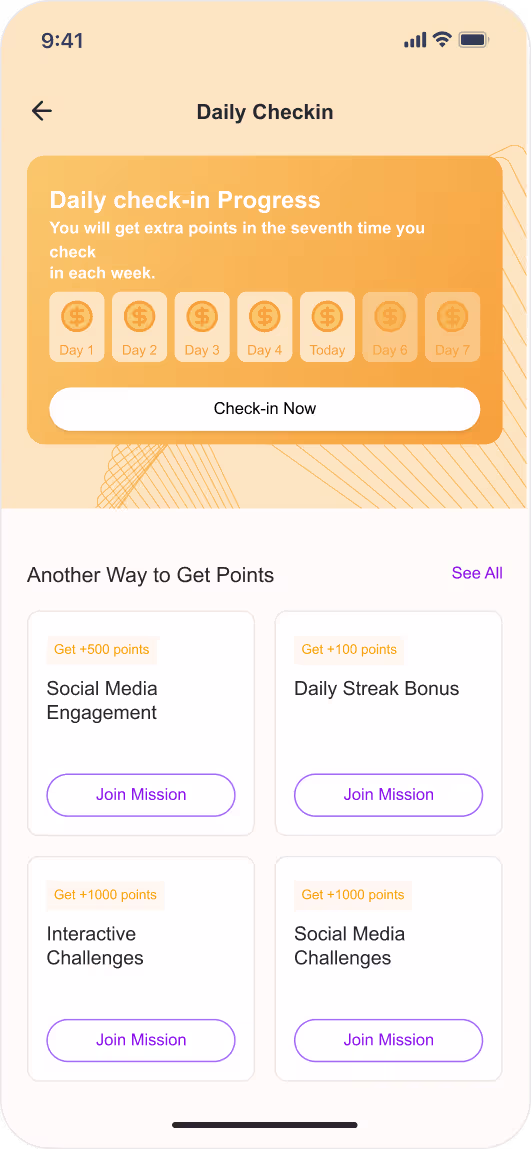Go back using the back arrow

42,111
